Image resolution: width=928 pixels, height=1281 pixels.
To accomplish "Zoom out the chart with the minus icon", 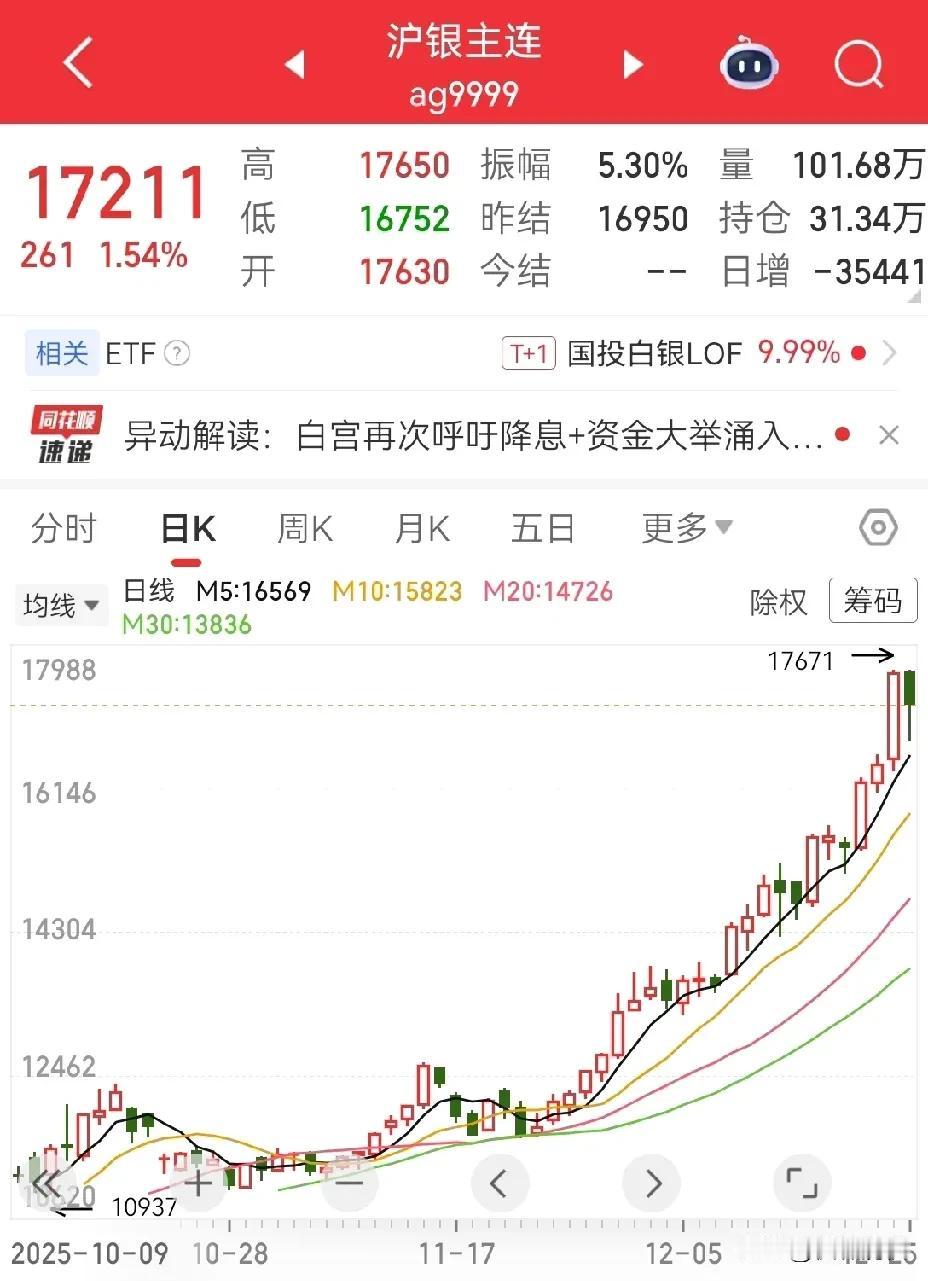I will coord(347,1183).
